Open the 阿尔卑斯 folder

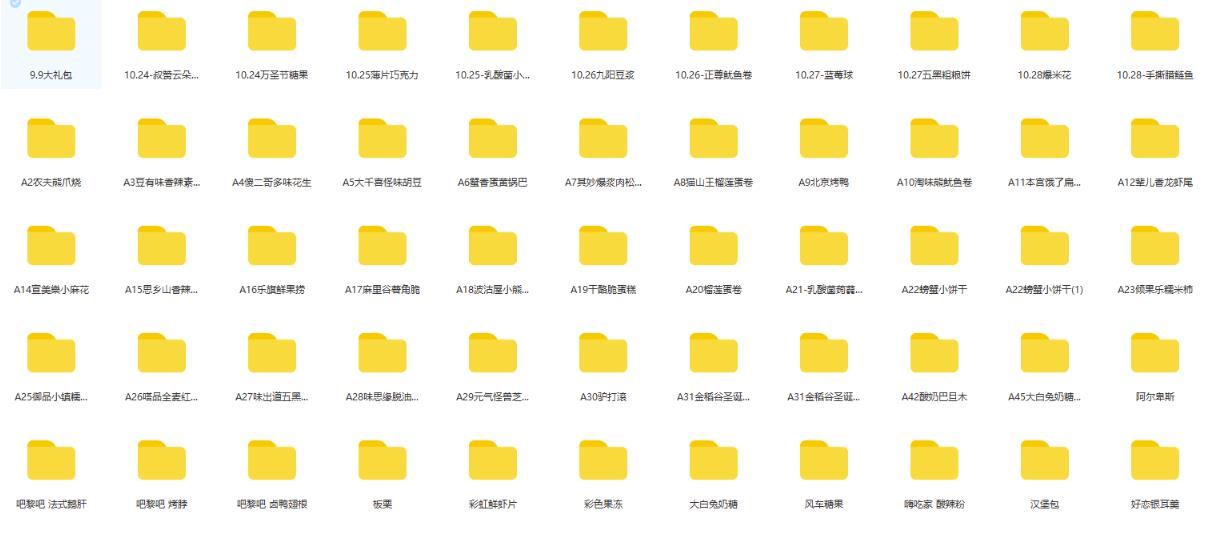coord(1155,354)
